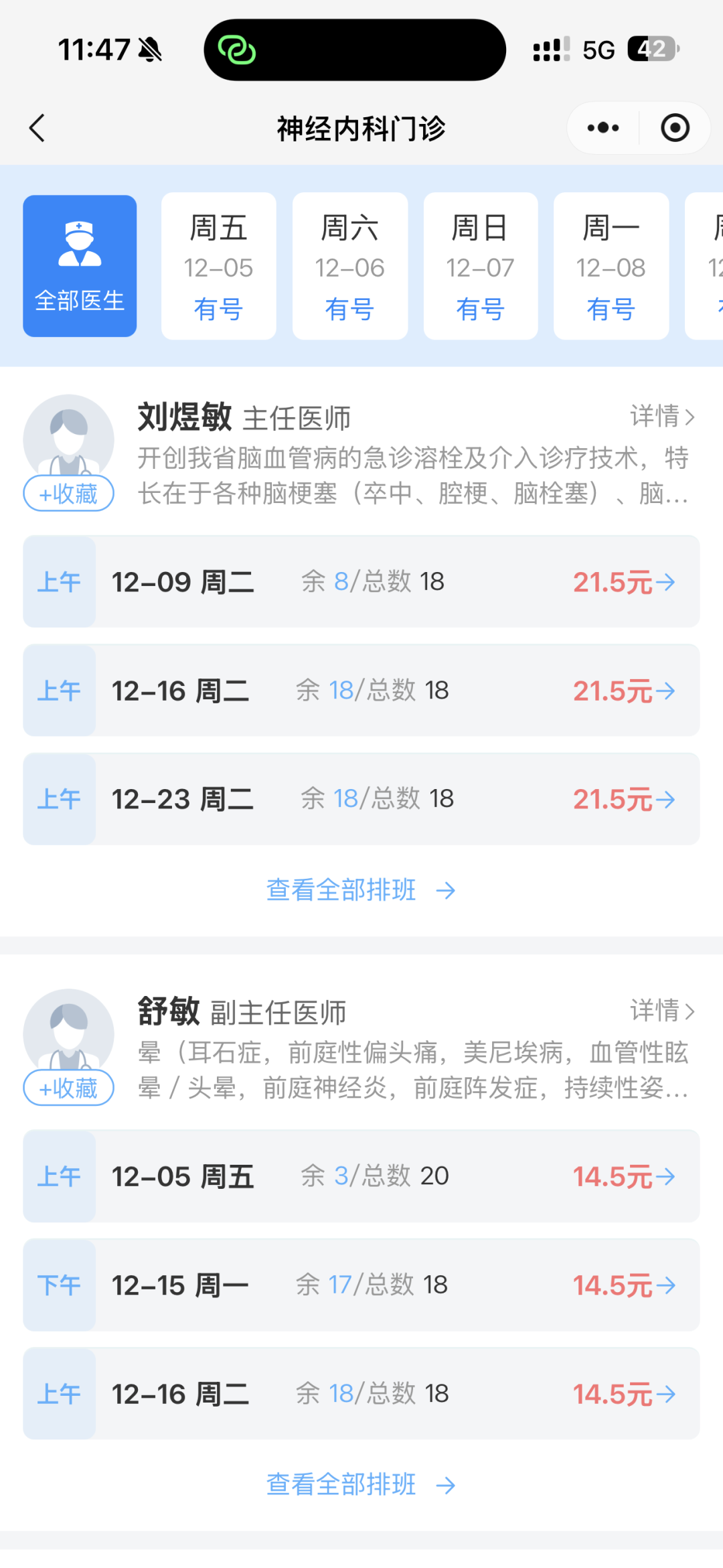Add 刘煜敏 to favorites with +收藏
The height and width of the screenshot is (1568, 723).
point(68,494)
